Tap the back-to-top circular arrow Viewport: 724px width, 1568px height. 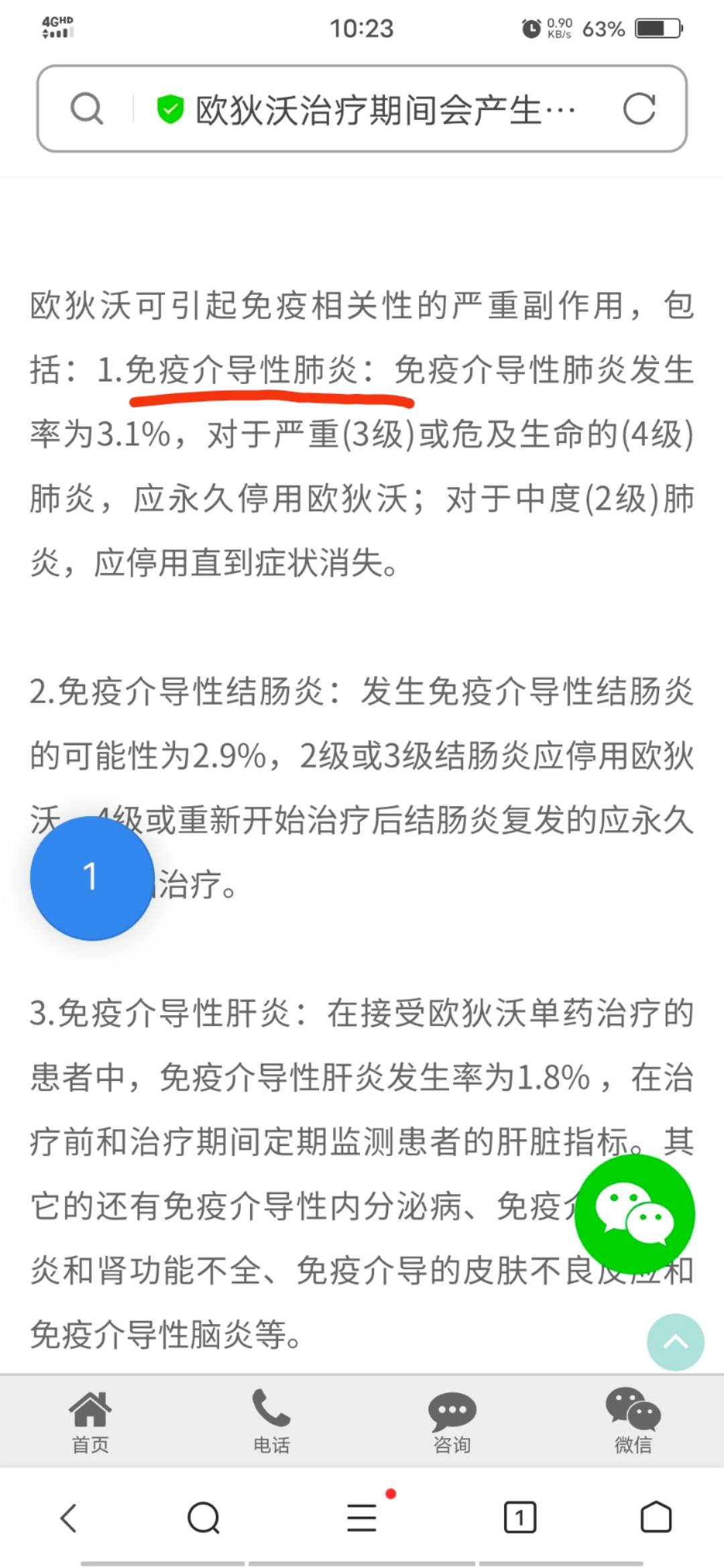pos(675,1344)
